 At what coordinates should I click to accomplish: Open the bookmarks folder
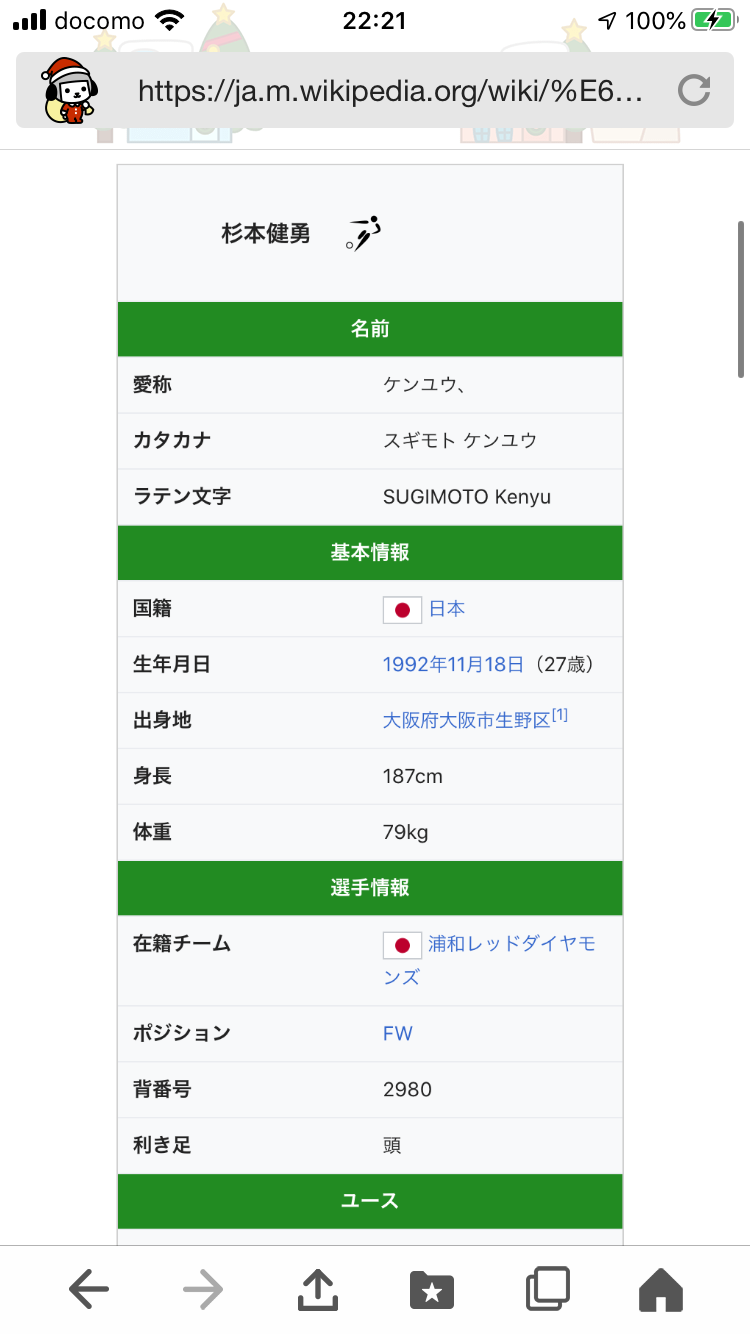432,1290
